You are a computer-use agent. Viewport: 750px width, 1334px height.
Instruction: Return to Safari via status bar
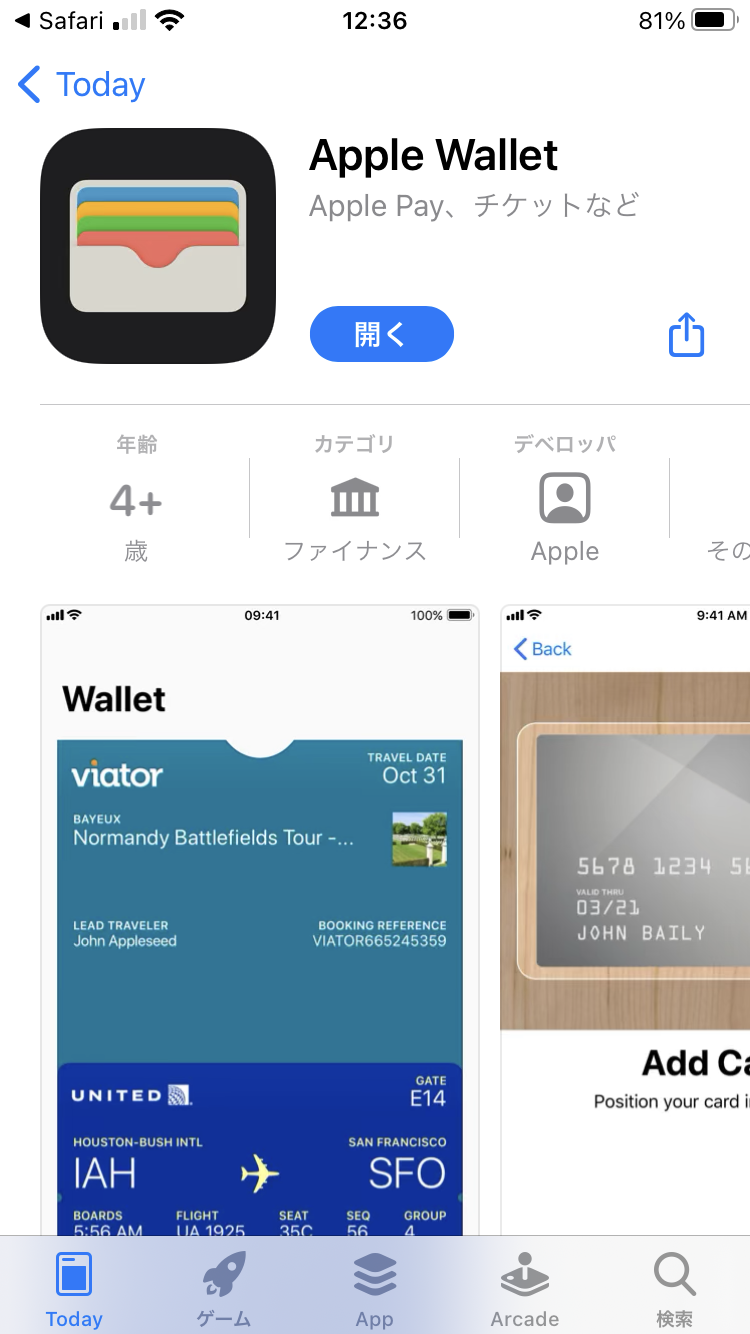tap(60, 20)
